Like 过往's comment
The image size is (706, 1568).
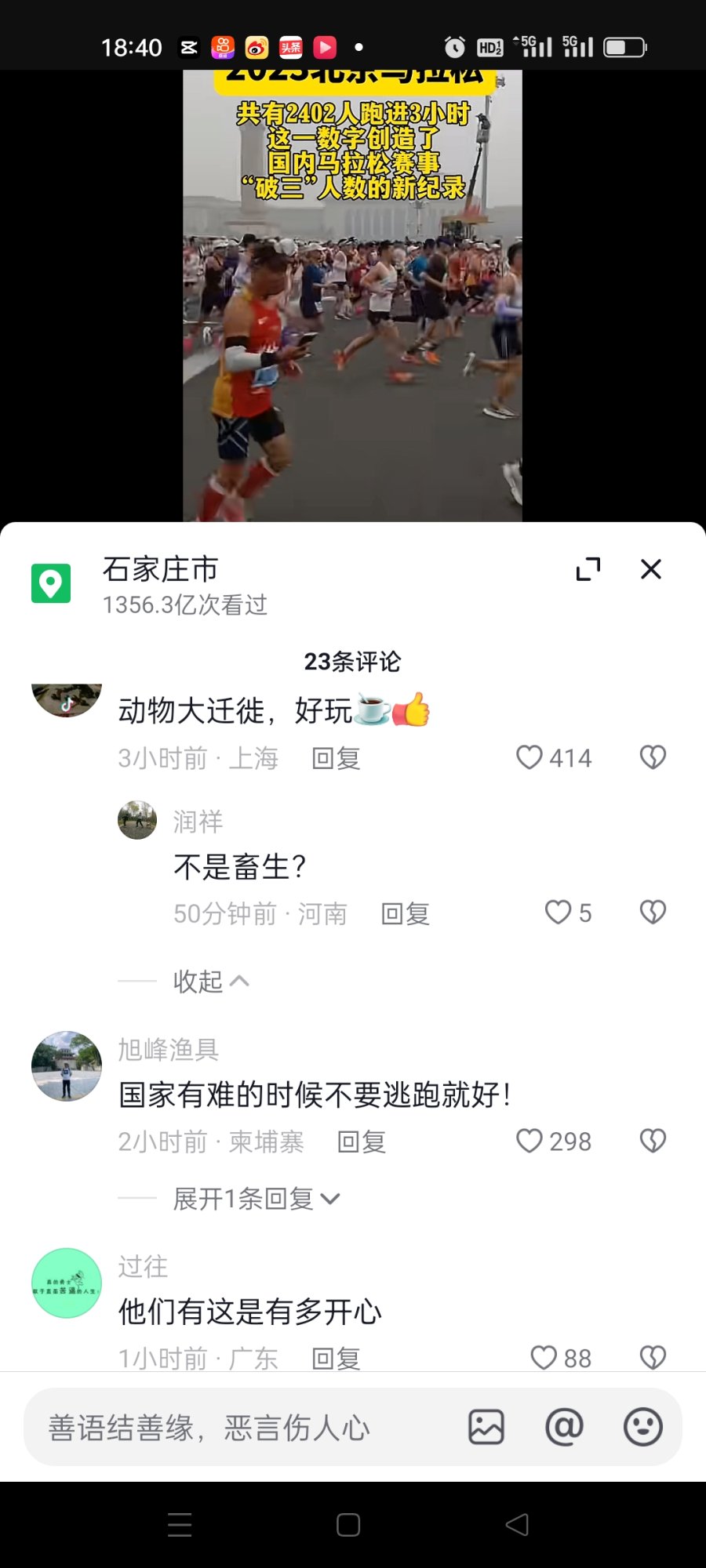point(544,1357)
